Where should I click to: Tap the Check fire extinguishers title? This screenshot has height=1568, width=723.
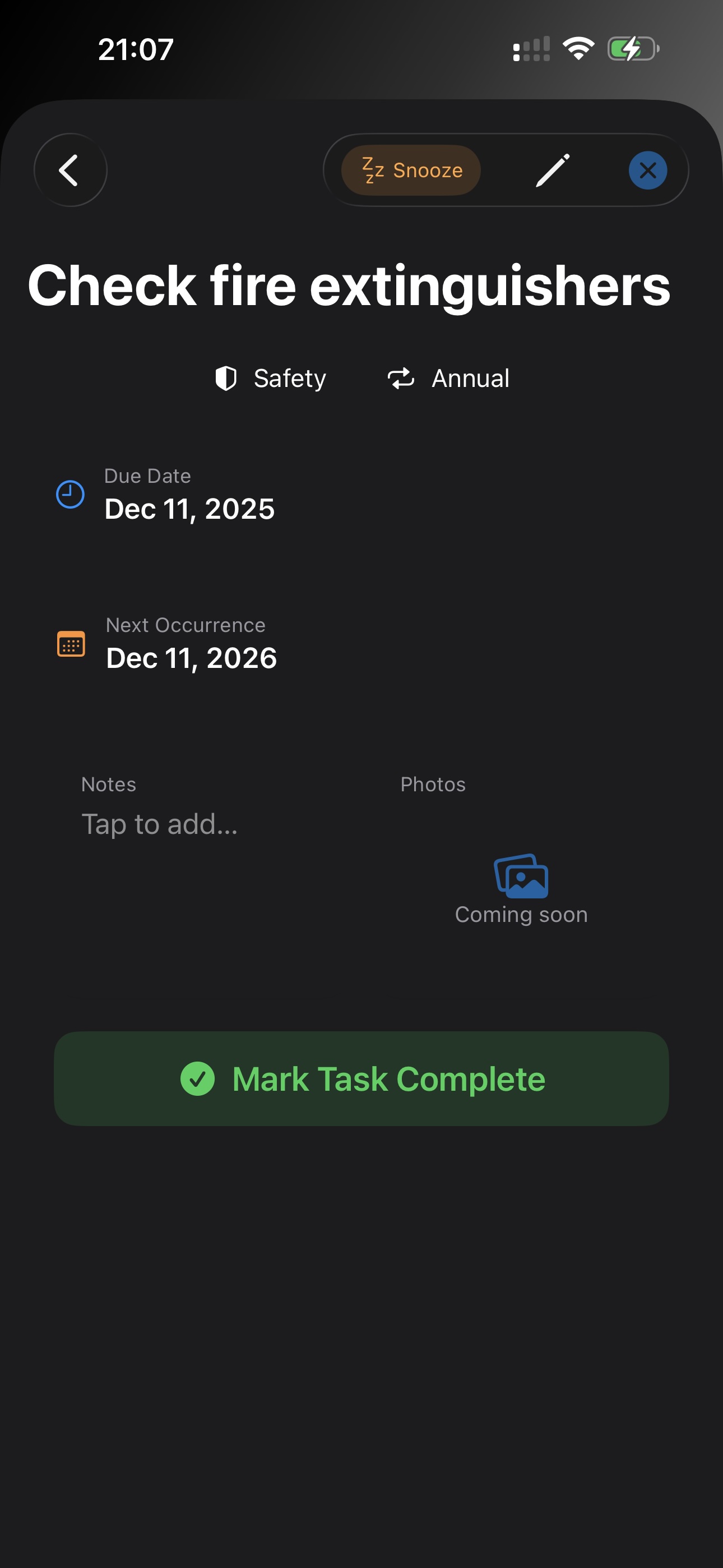[349, 284]
